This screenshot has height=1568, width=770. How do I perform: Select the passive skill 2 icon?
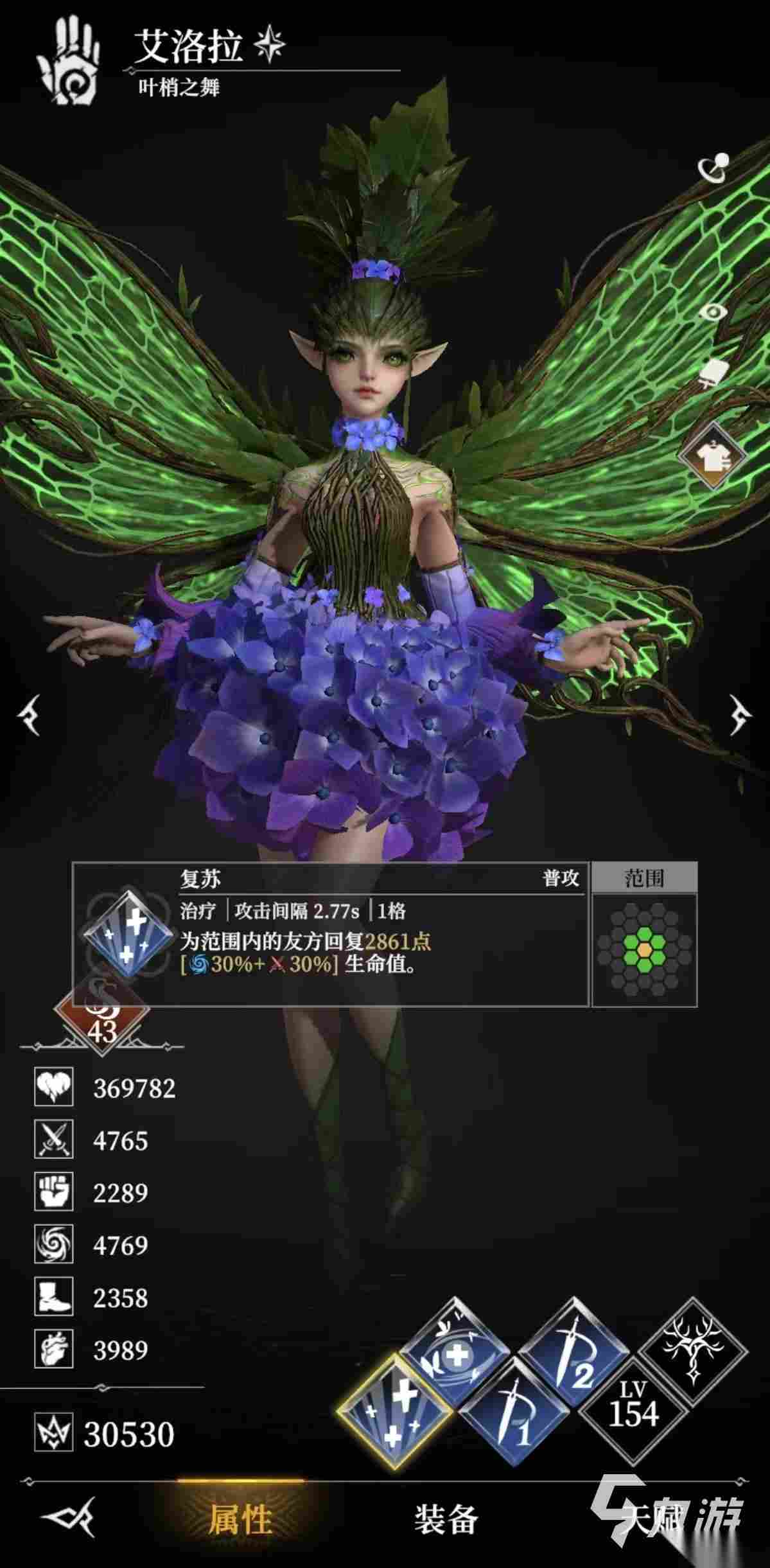pyautogui.click(x=573, y=1348)
